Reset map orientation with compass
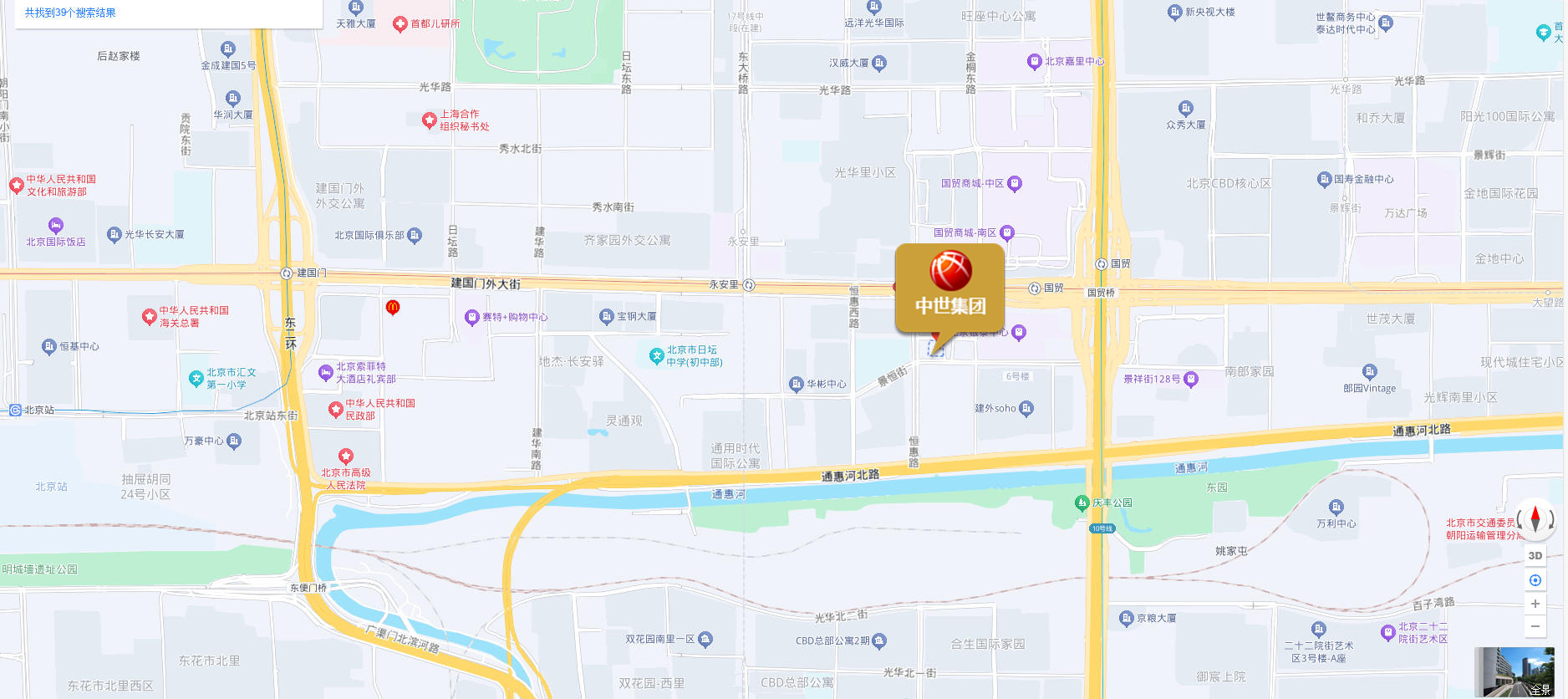1568x699 pixels. pyautogui.click(x=1535, y=519)
